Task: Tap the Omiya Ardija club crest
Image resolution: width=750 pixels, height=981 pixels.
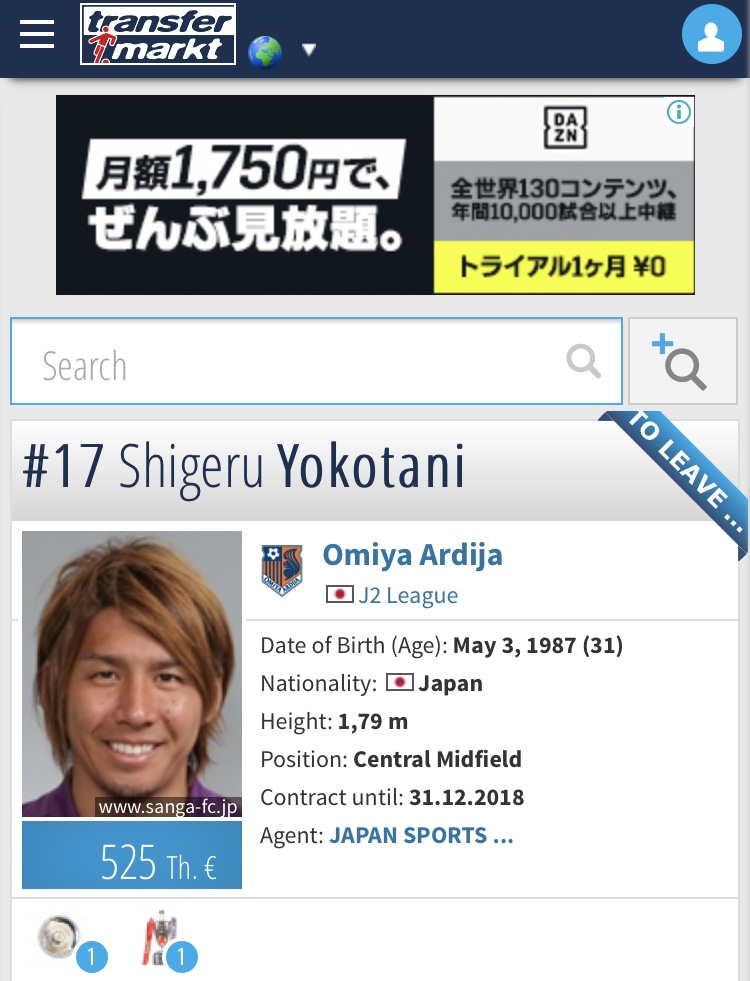Action: [282, 570]
